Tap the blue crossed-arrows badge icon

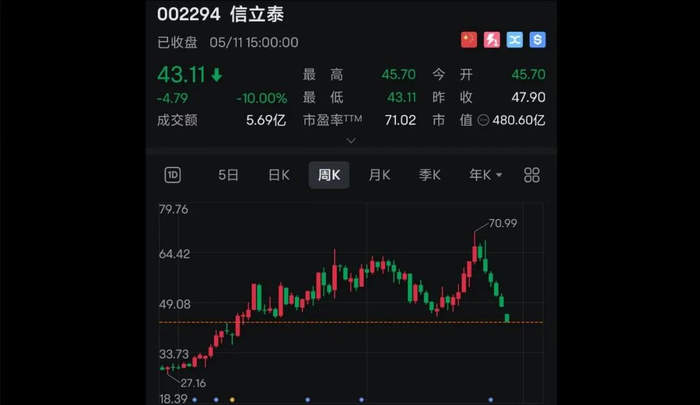(515, 40)
